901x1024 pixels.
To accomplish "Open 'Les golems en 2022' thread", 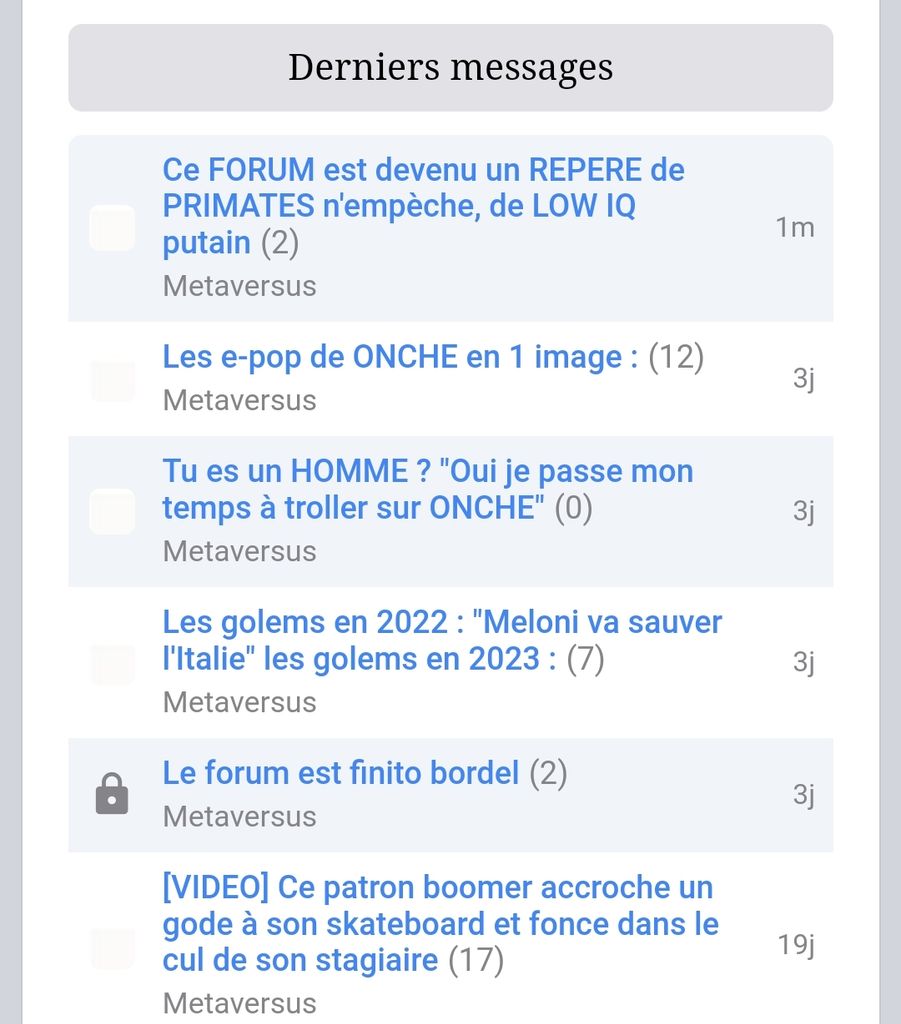I will point(441,640).
